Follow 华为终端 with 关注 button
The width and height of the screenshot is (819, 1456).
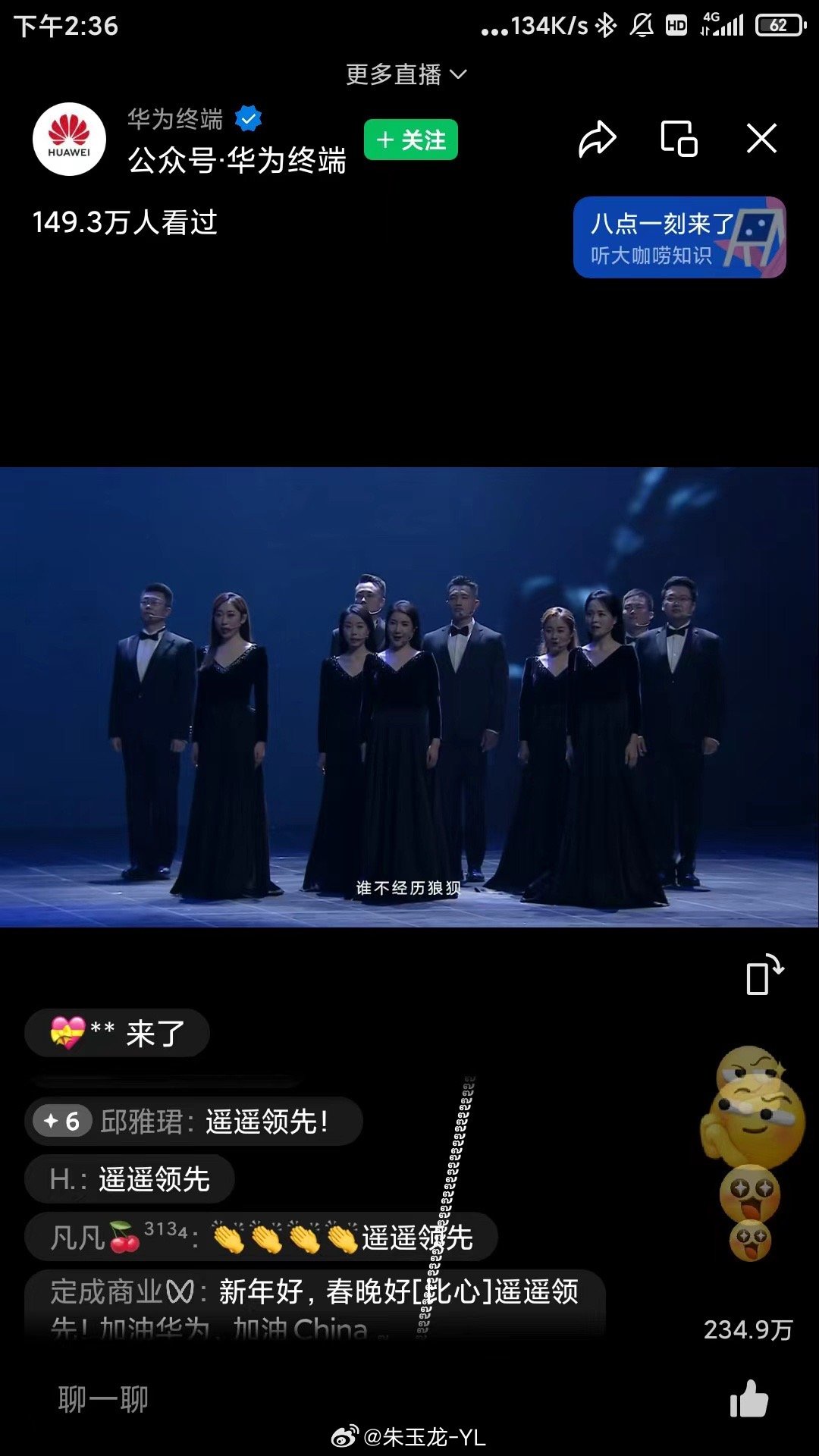pos(411,140)
